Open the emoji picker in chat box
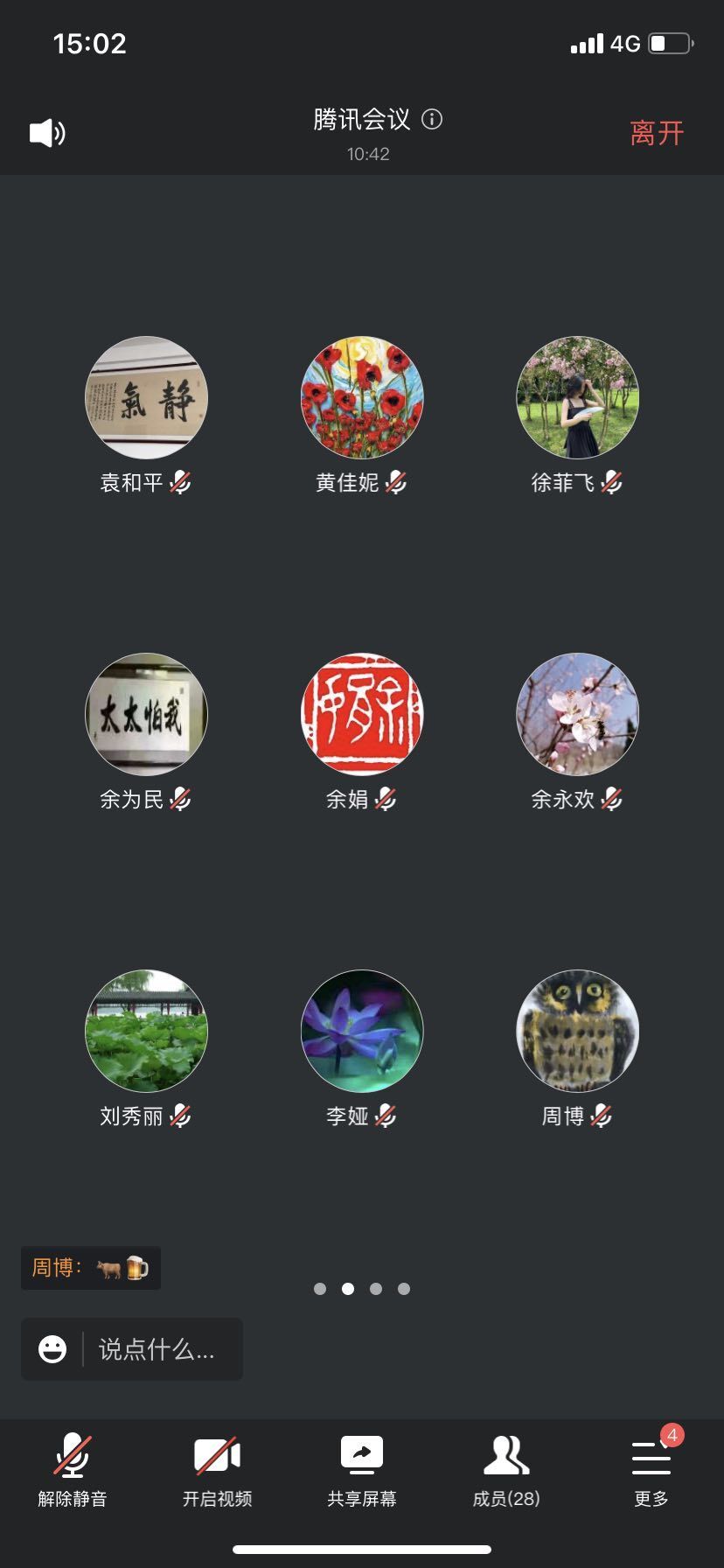Image resolution: width=724 pixels, height=1568 pixels. pos(52,1349)
